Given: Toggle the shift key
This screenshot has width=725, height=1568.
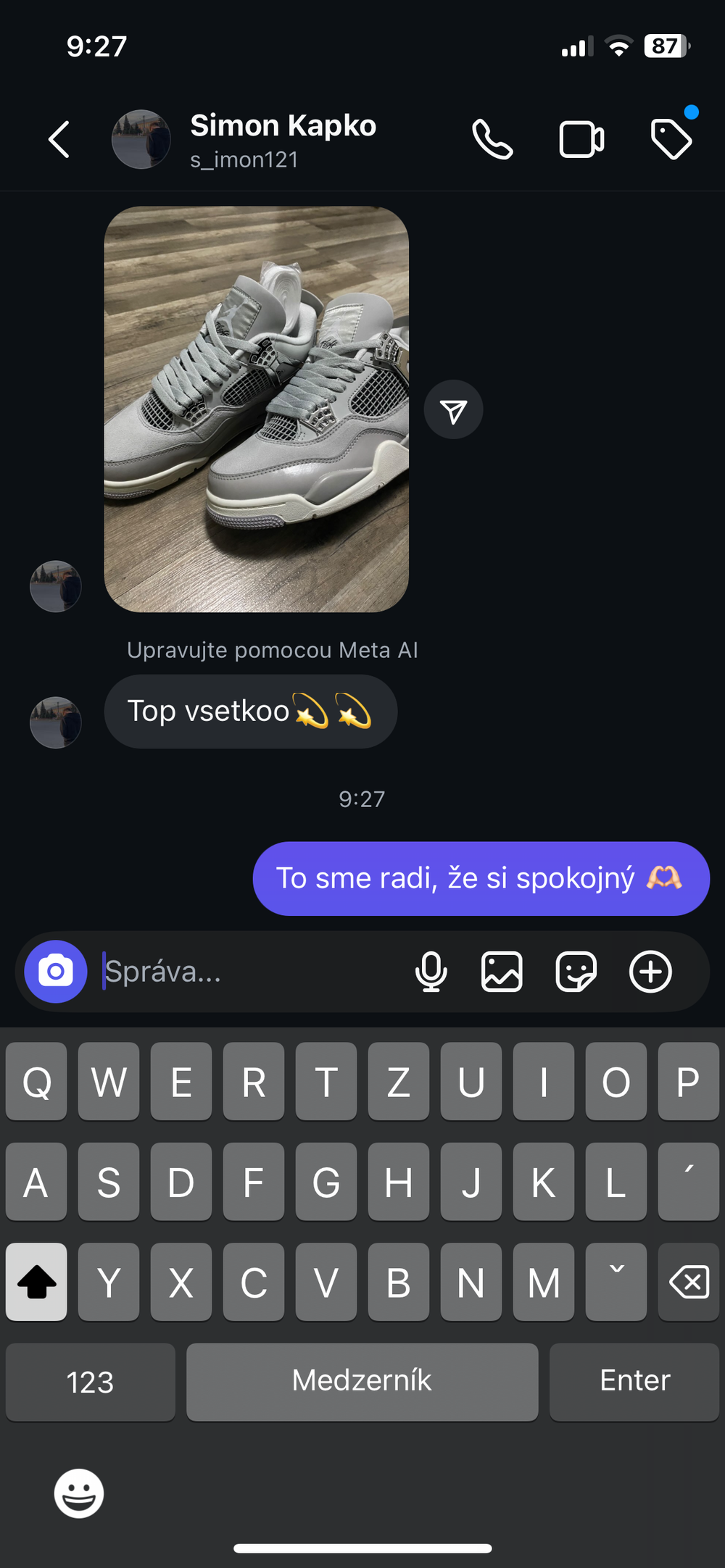Looking at the screenshot, I should tap(36, 1283).
